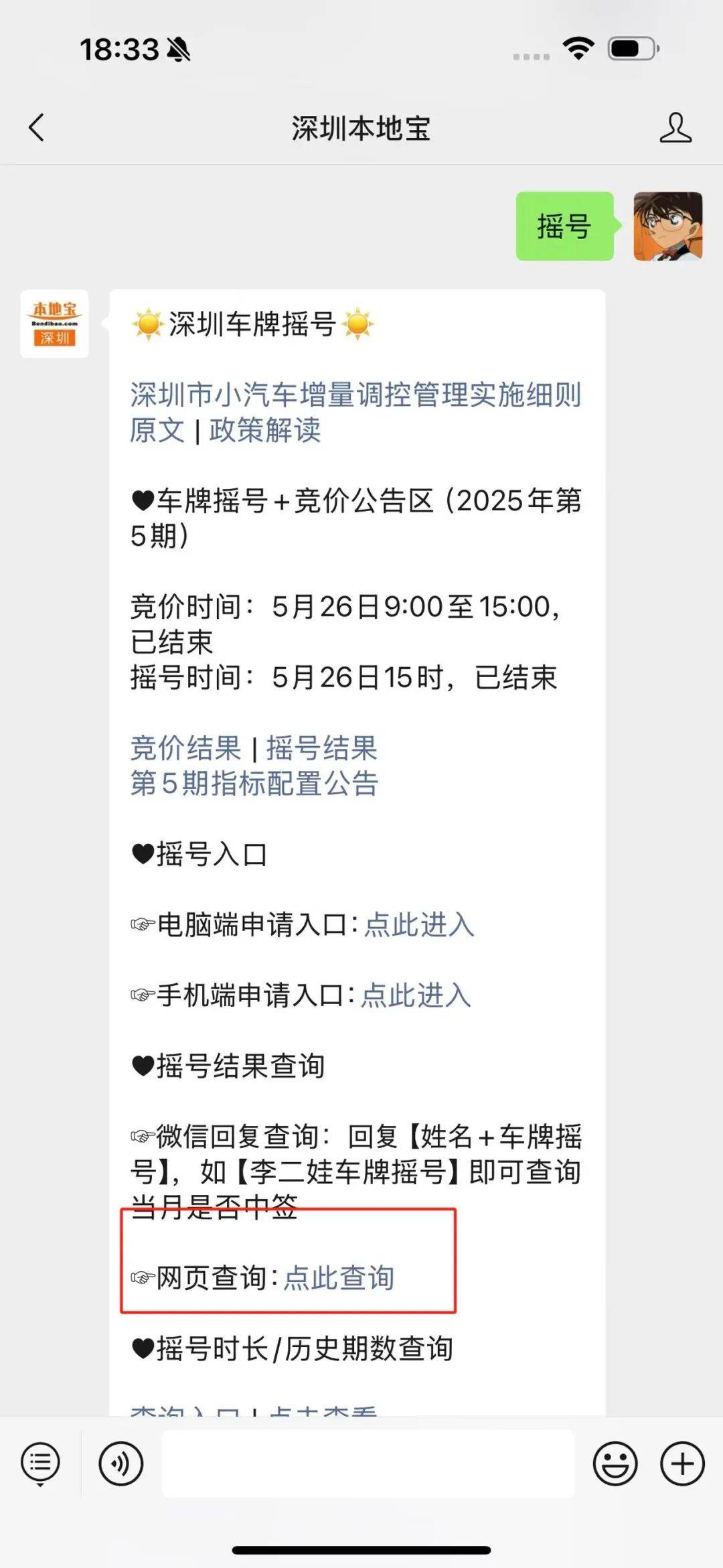723x1568 pixels.
Task: Tap 点此查询 for 网页查询
Action: [339, 1278]
